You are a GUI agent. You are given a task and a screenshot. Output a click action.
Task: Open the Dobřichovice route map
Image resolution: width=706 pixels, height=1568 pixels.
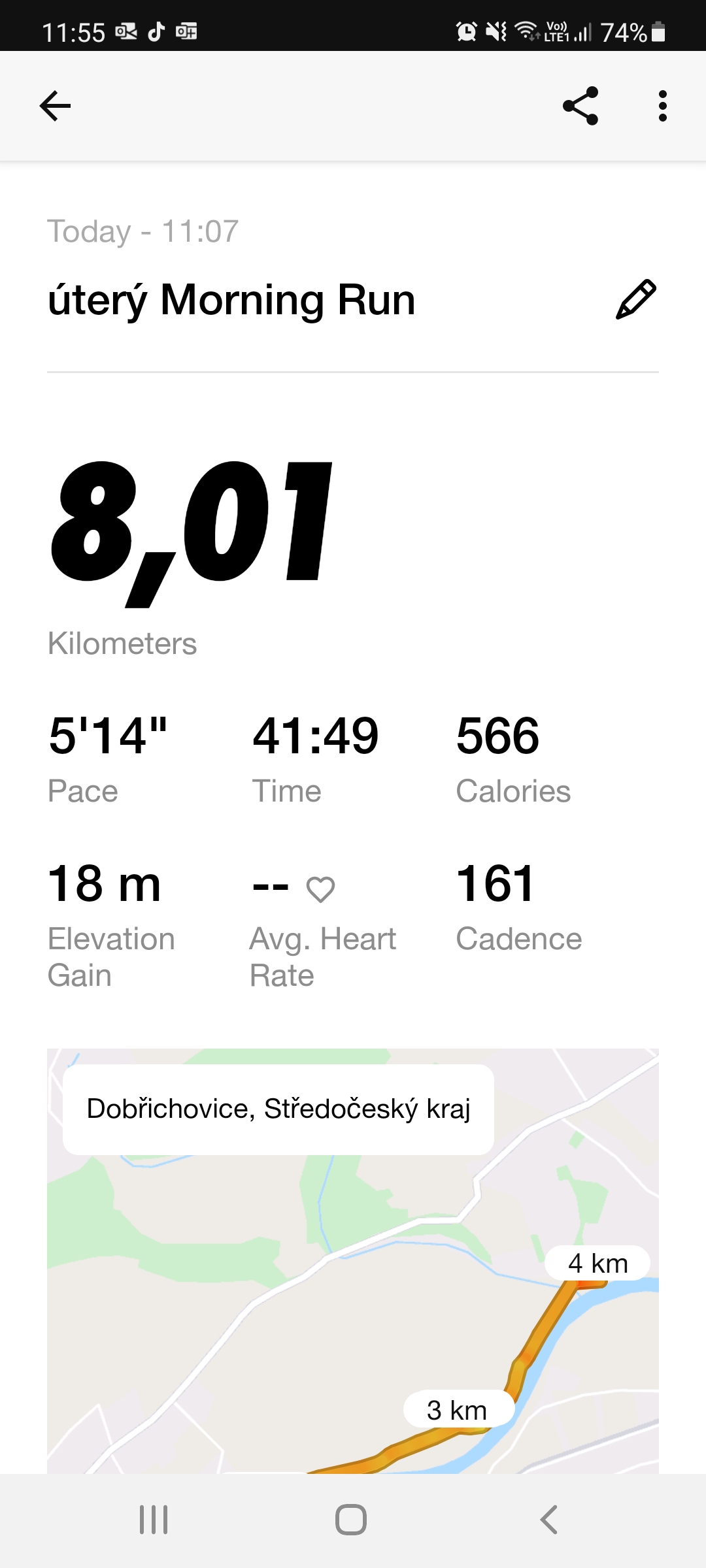(x=353, y=1261)
